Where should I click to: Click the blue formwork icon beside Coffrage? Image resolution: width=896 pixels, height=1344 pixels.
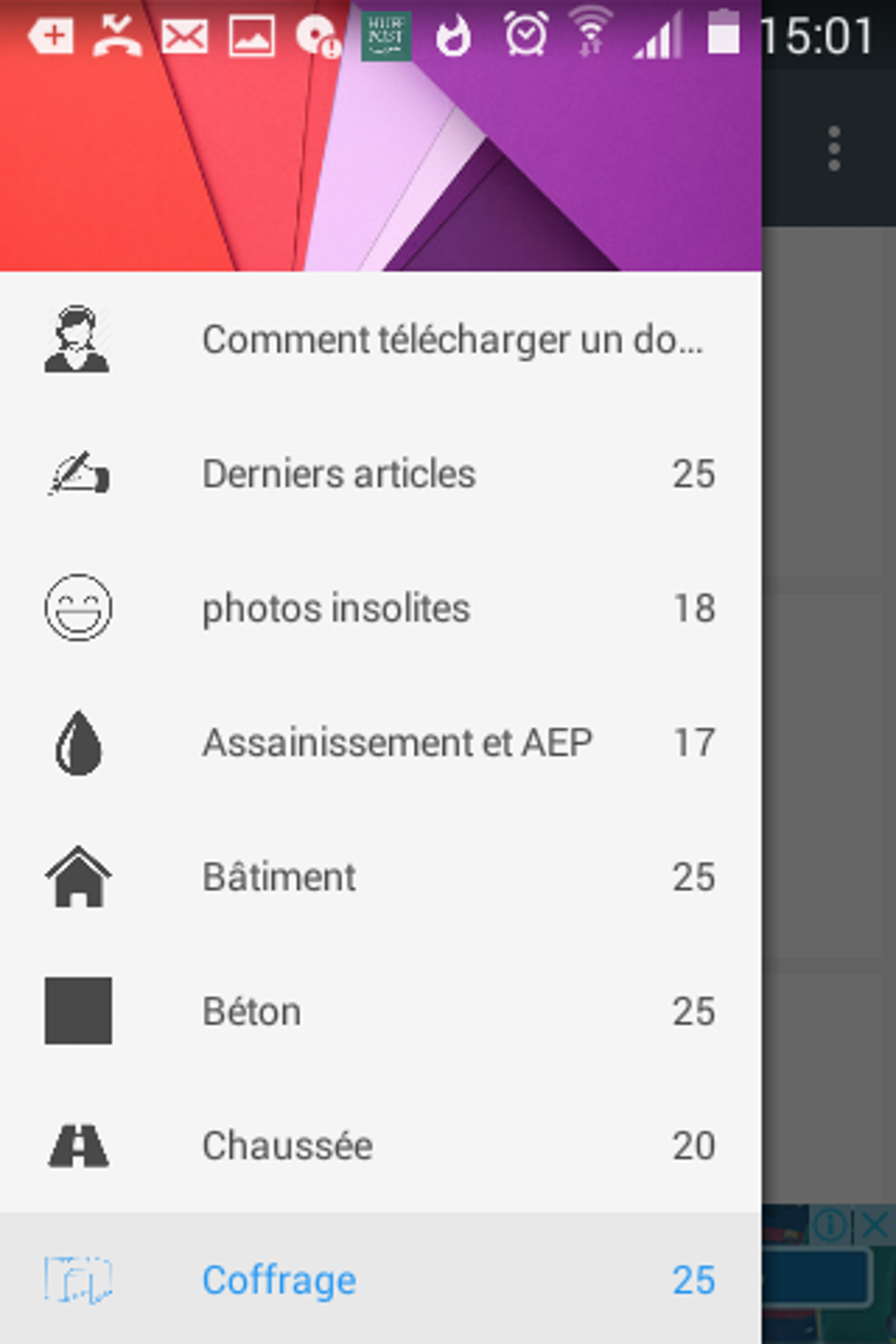77,1279
